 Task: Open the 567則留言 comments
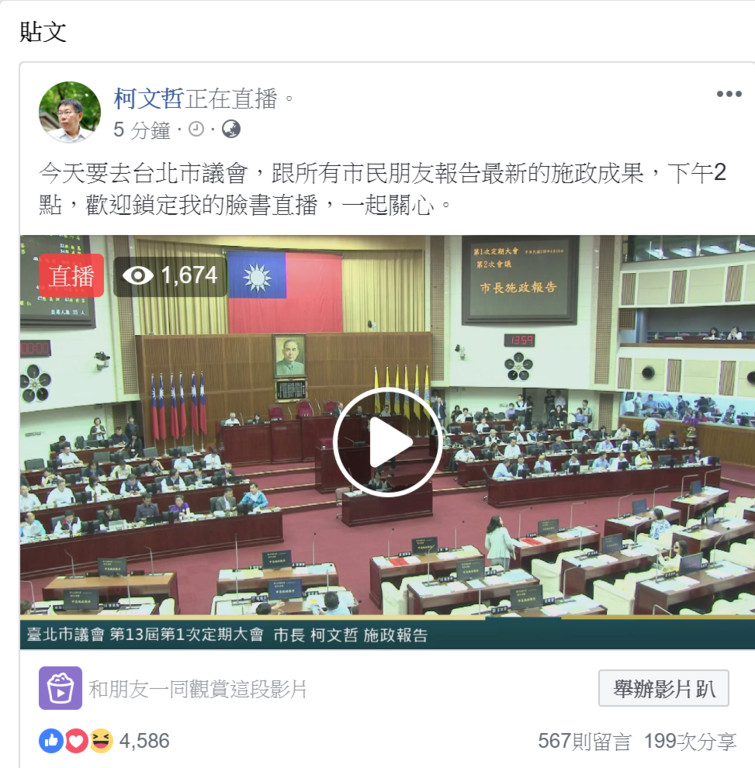pos(584,741)
